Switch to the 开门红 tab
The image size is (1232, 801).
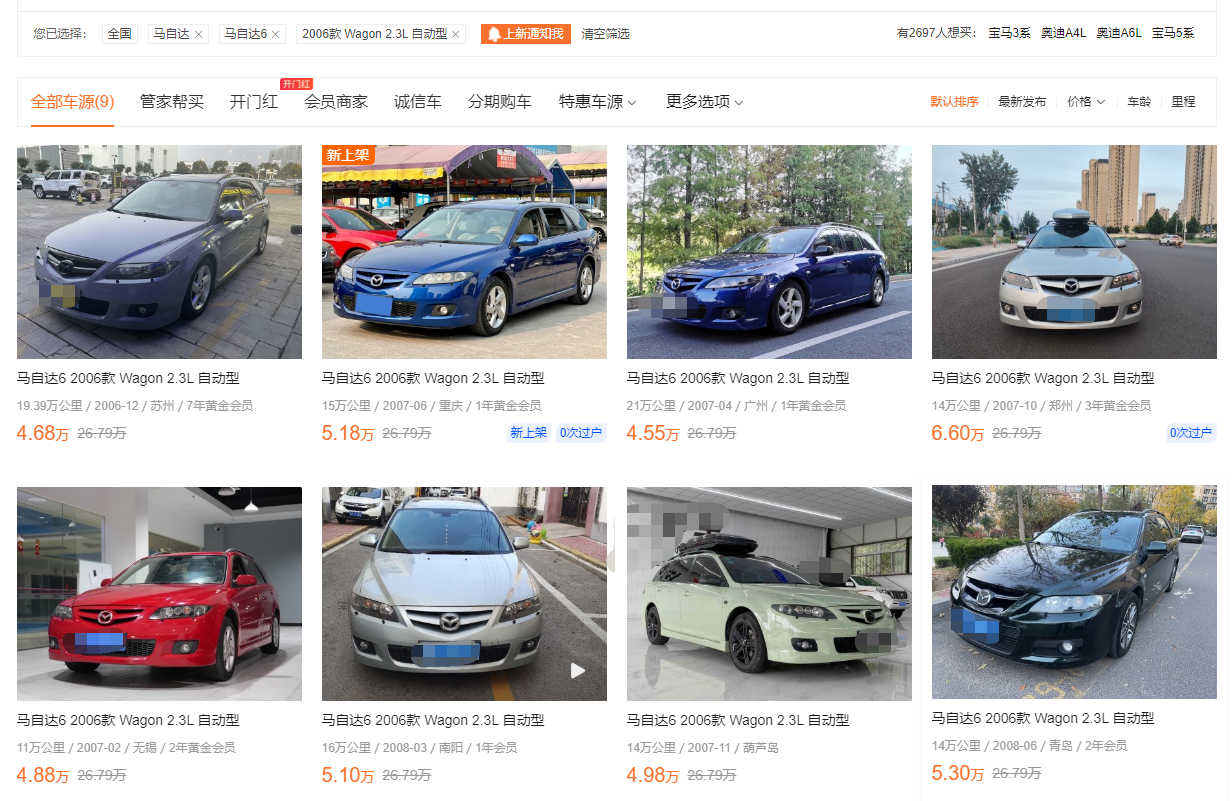pos(254,102)
